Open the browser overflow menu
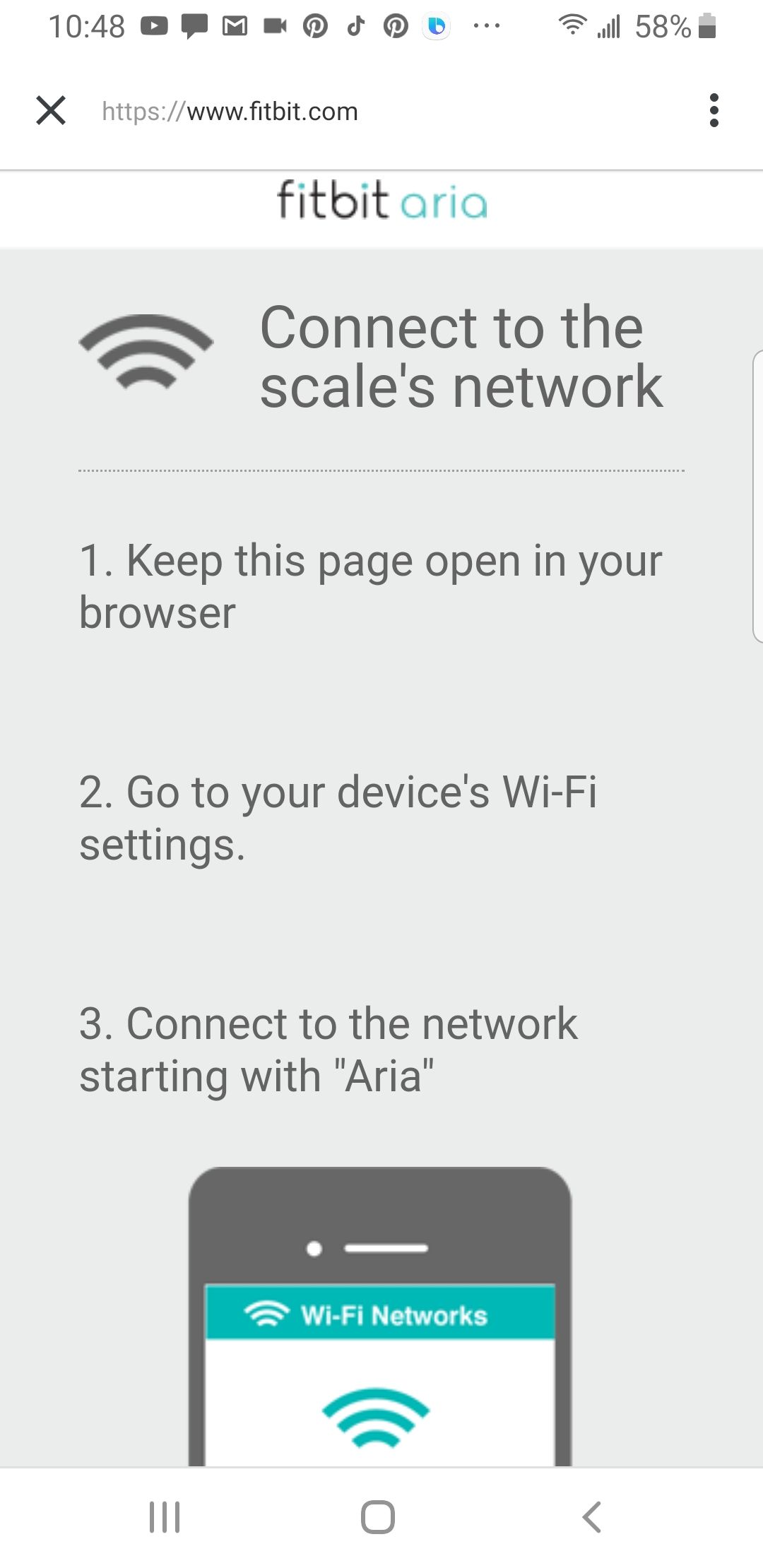763x1568 pixels. pos(714,111)
